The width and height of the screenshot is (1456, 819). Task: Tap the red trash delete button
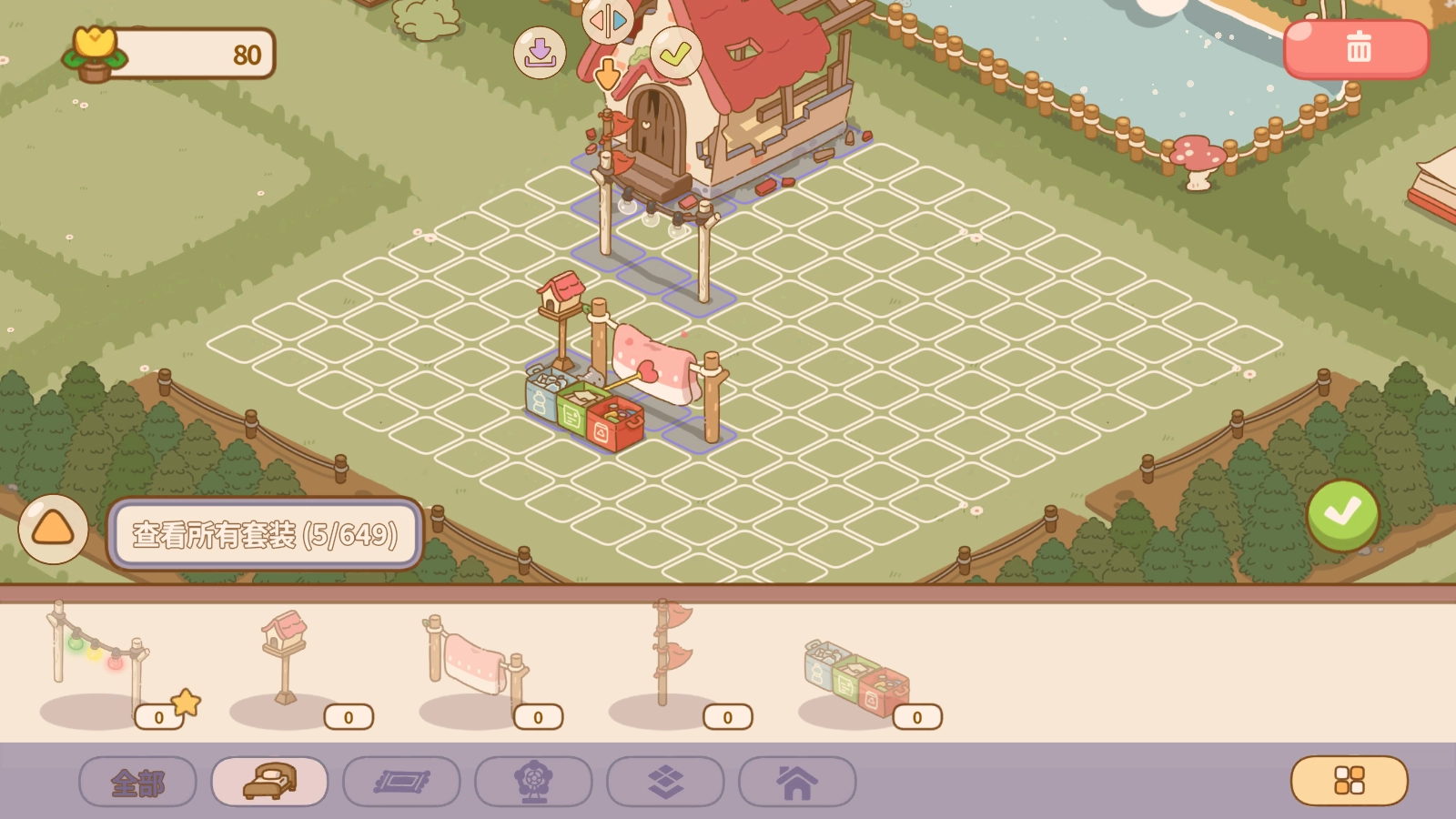pos(1357,47)
